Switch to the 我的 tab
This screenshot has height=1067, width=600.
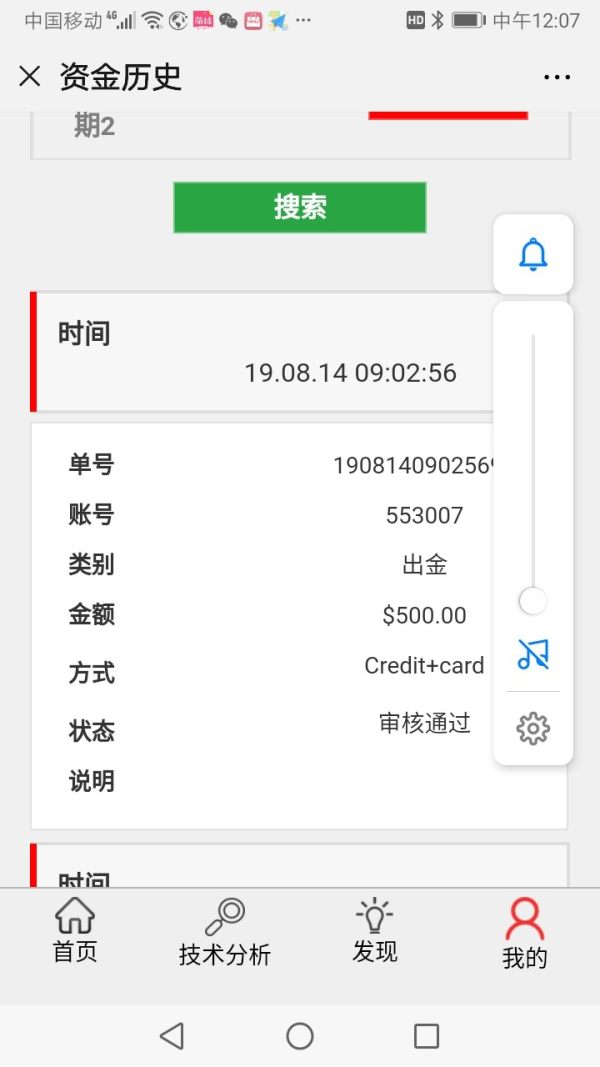click(x=525, y=932)
